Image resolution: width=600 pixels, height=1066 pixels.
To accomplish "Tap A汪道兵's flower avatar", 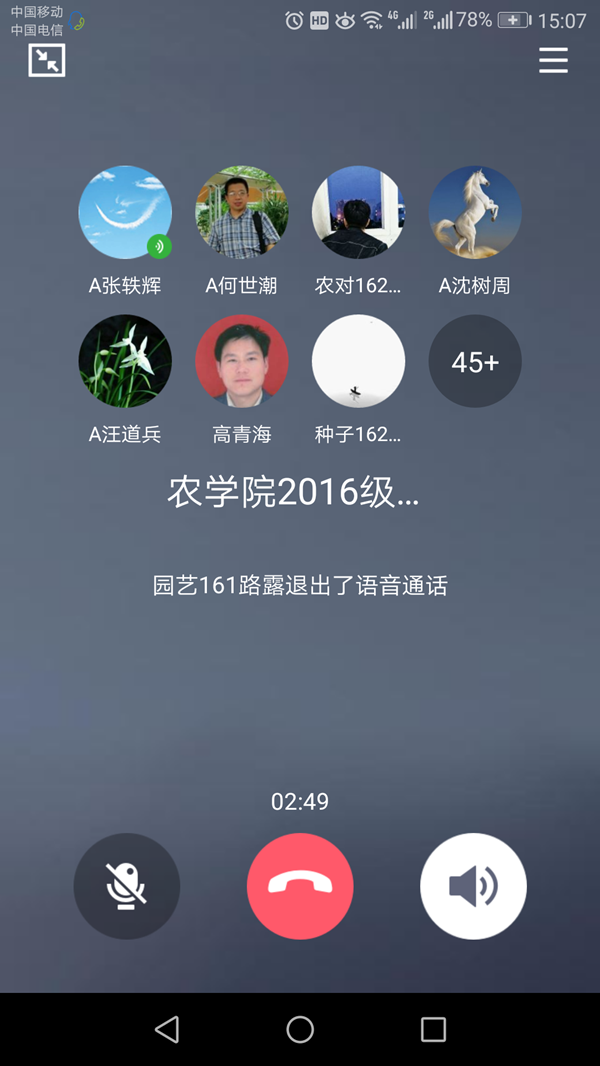I will [125, 361].
